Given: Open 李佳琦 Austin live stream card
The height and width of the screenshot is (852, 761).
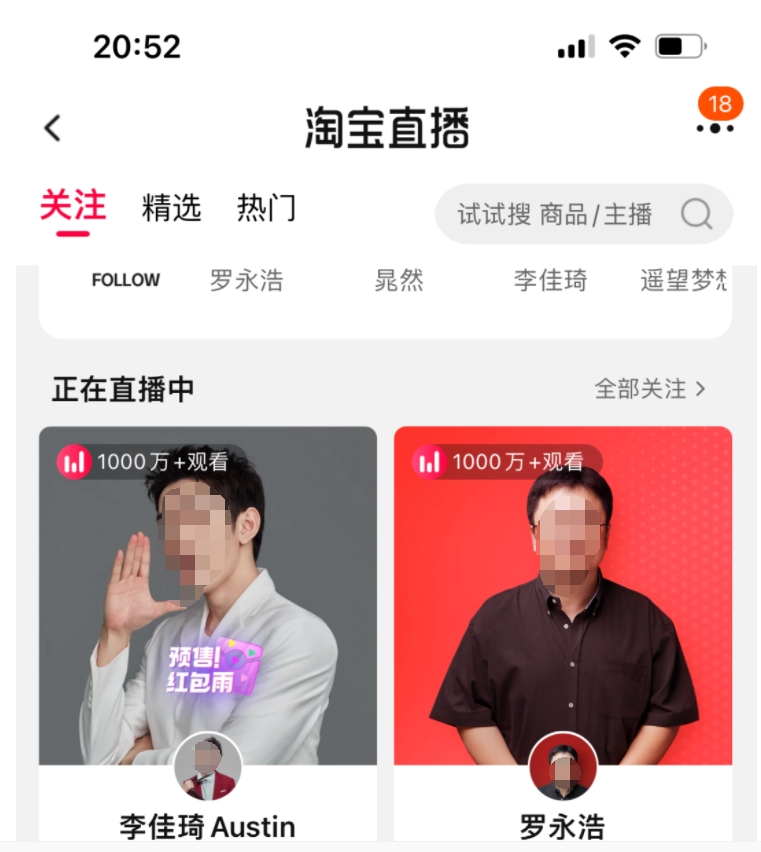Looking at the screenshot, I should (208, 620).
